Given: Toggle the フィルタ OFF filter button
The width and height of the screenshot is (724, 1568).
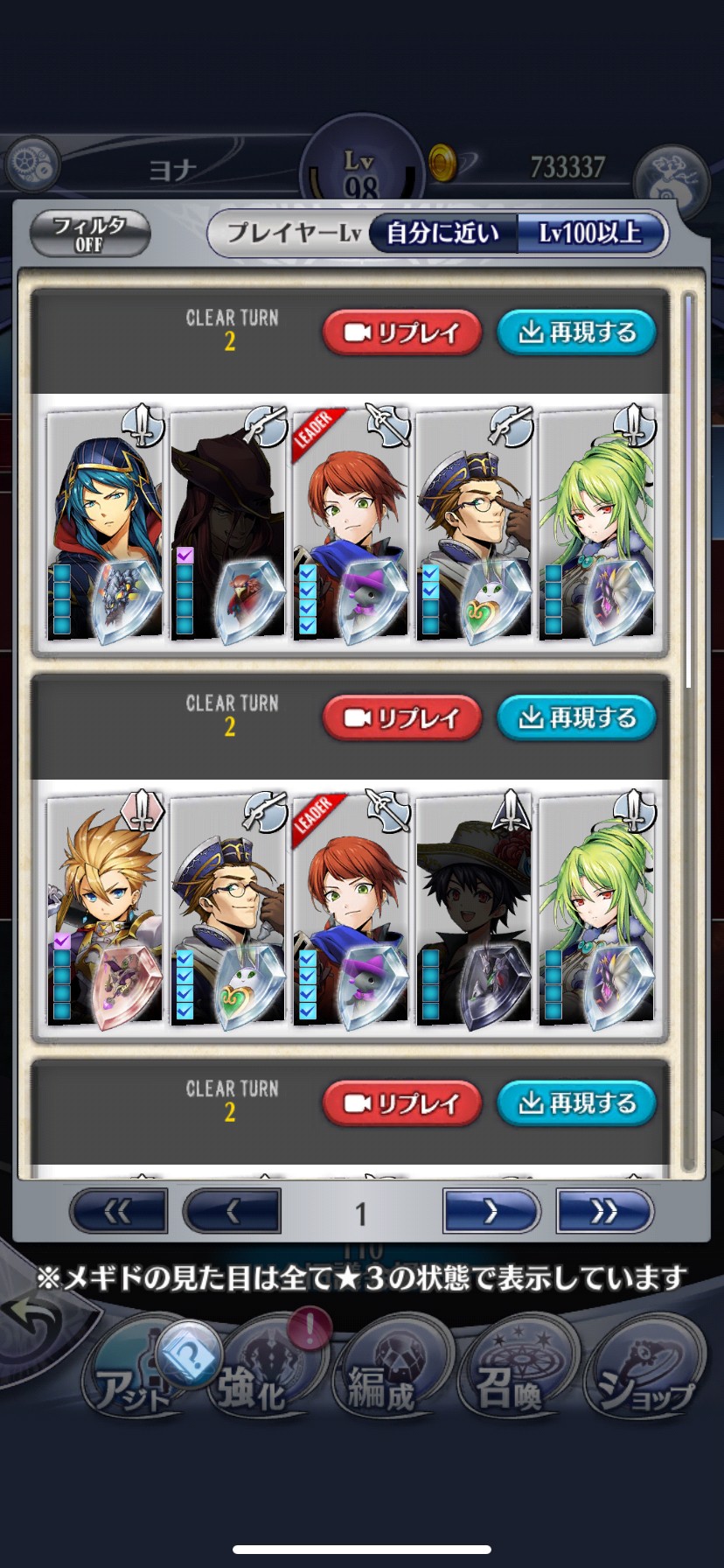Looking at the screenshot, I should 89,234.
